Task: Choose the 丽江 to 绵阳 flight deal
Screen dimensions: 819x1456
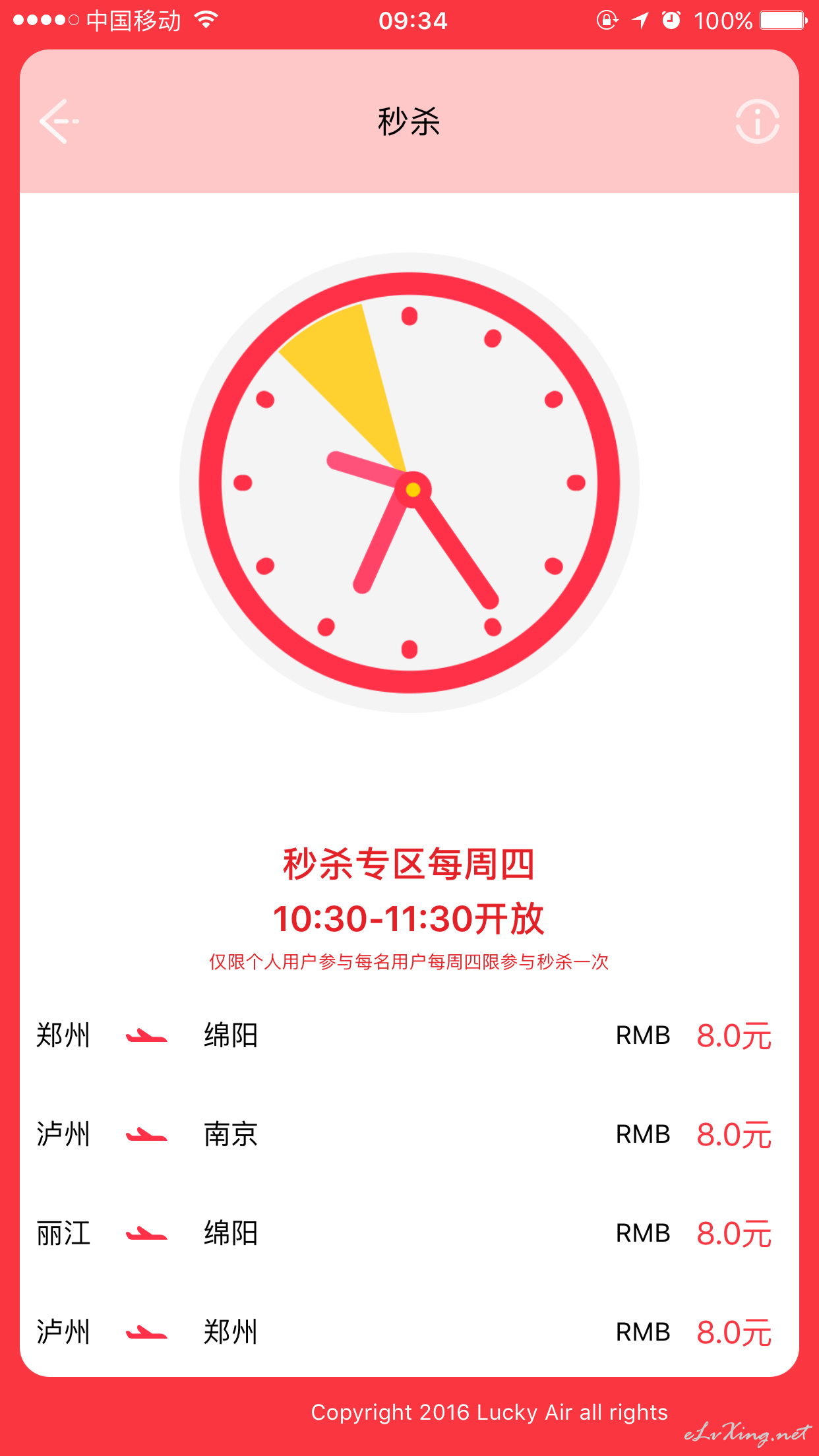Action: click(409, 1233)
